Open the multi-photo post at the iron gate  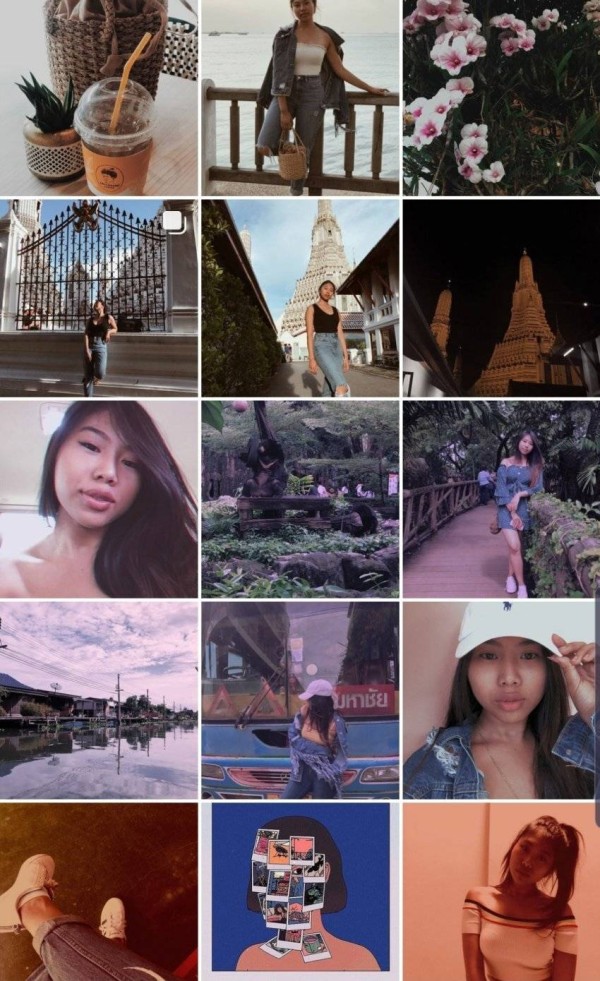point(98,298)
